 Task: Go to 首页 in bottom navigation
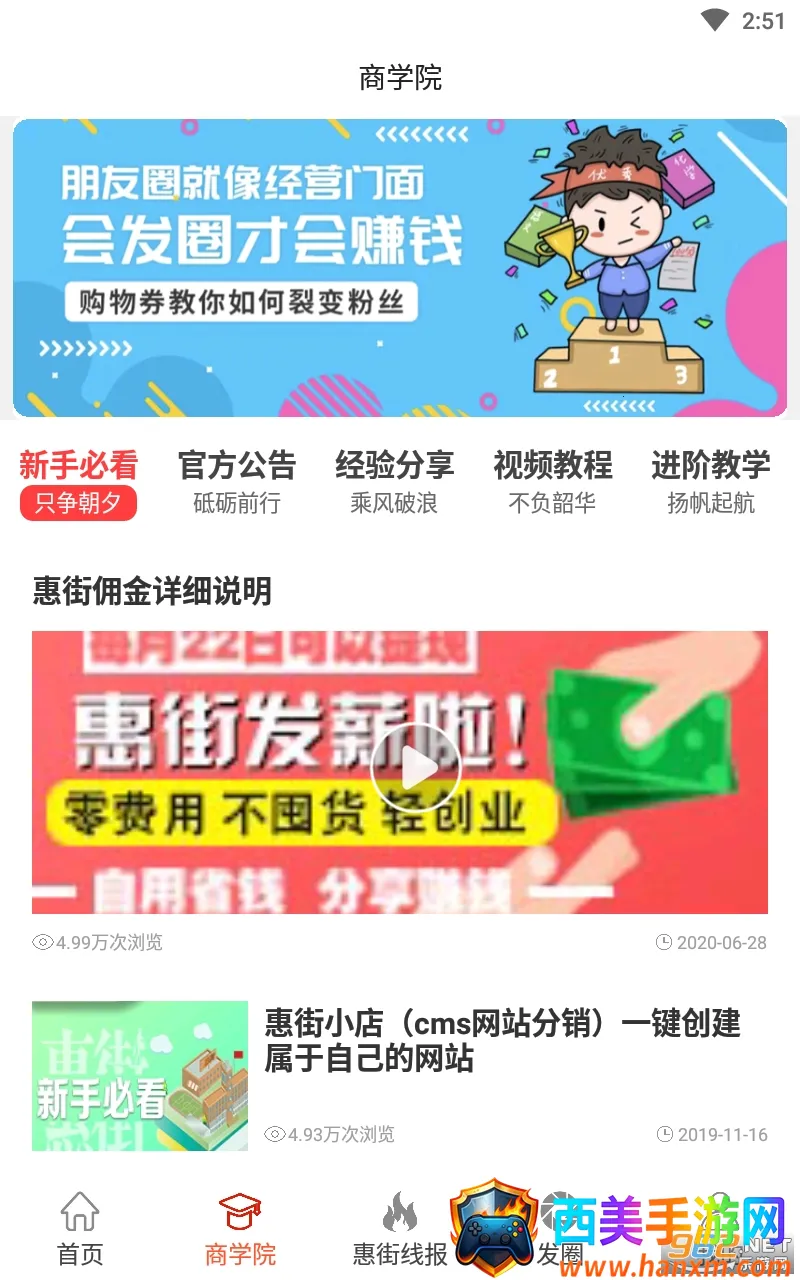point(80,1228)
